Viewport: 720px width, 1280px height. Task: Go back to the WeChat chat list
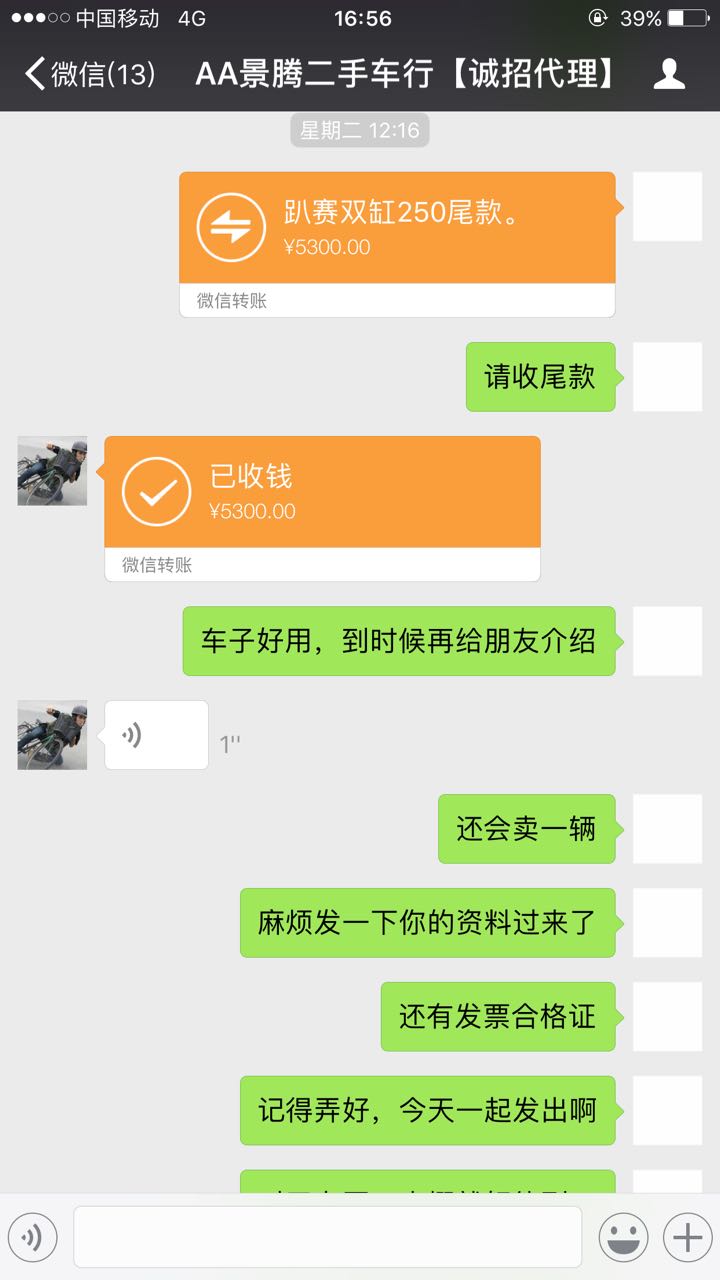point(88,75)
